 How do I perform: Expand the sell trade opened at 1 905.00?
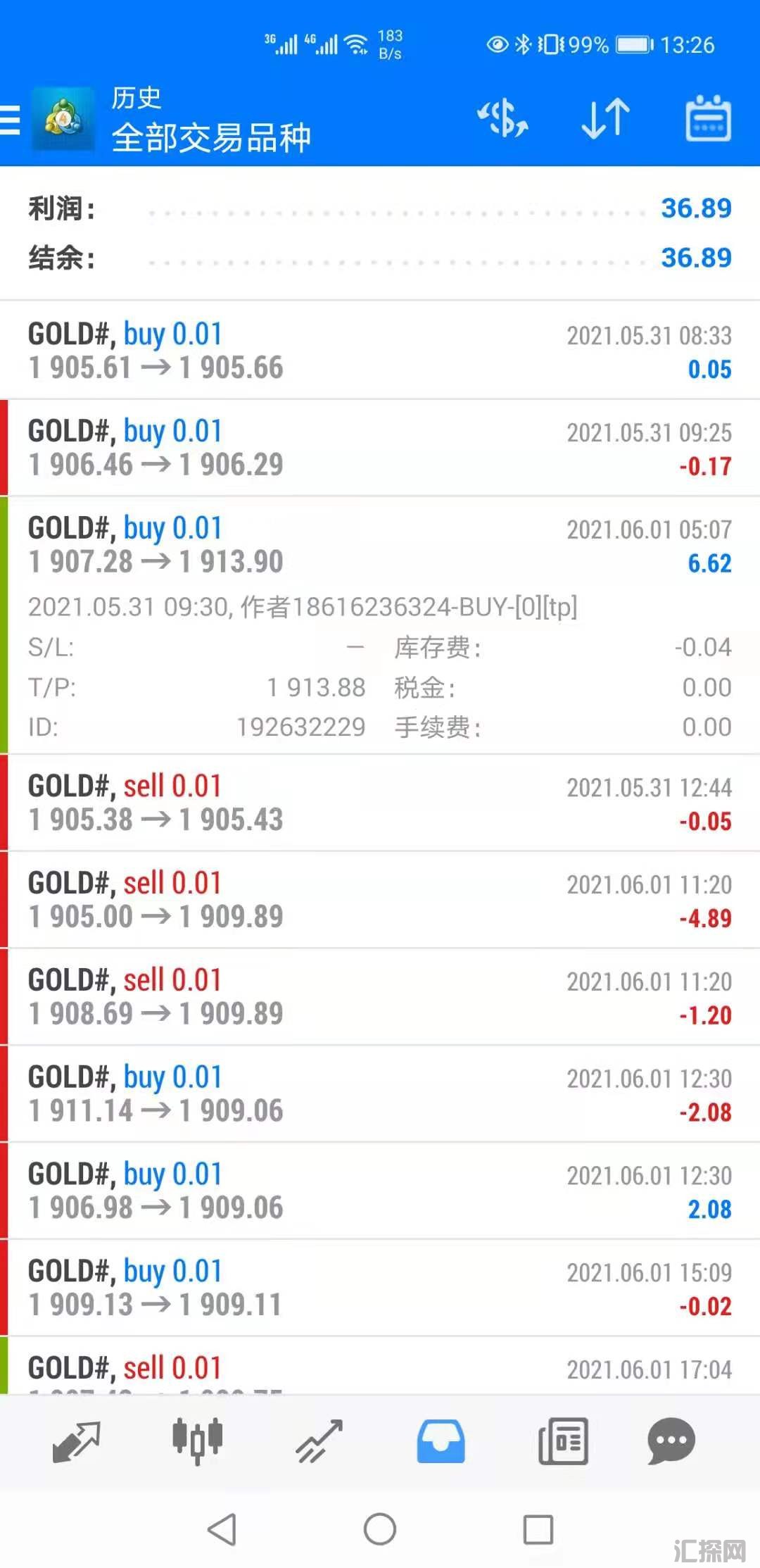380,900
